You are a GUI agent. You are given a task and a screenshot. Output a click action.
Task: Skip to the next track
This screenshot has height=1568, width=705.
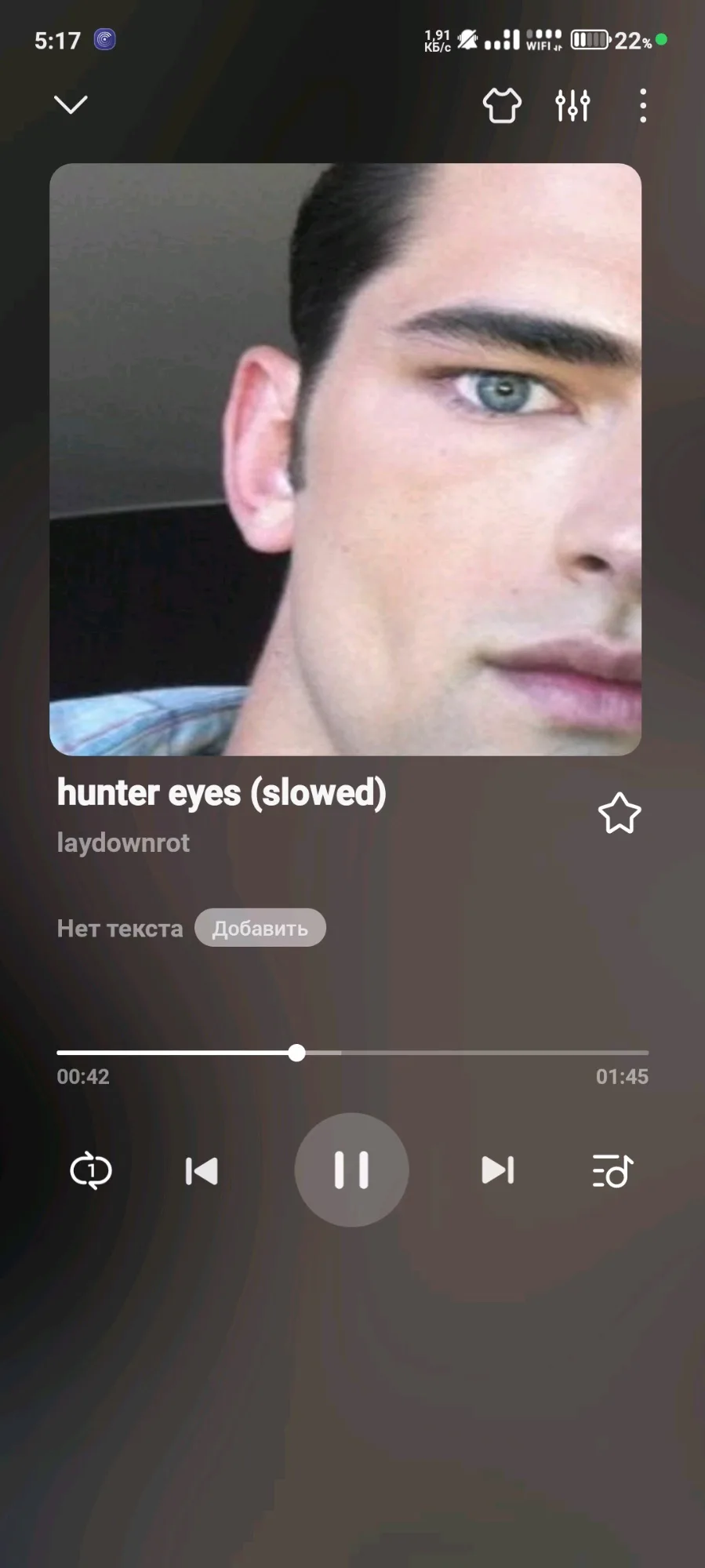[497, 1170]
